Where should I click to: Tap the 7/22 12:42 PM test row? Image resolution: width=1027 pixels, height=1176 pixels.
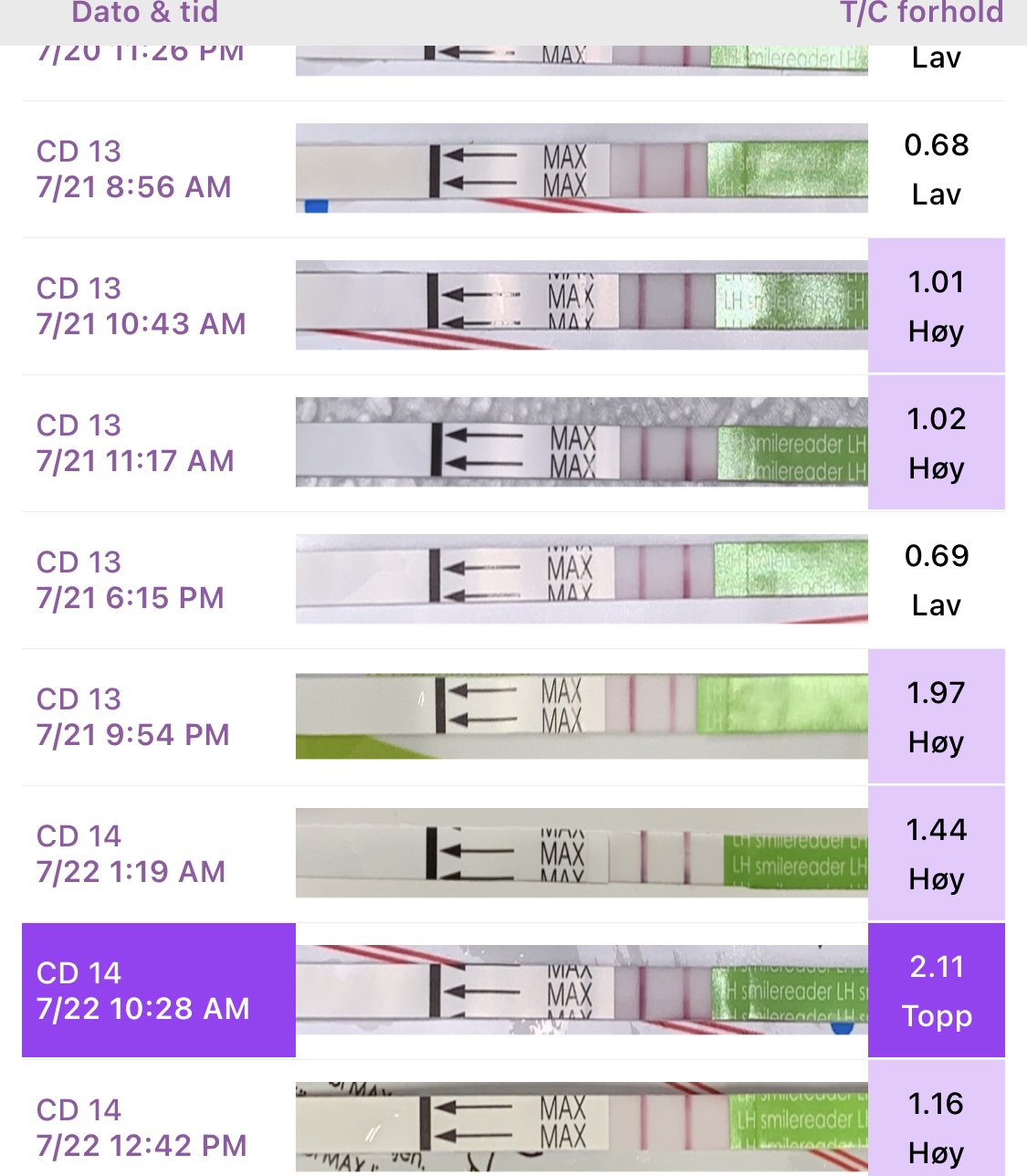141,1129
